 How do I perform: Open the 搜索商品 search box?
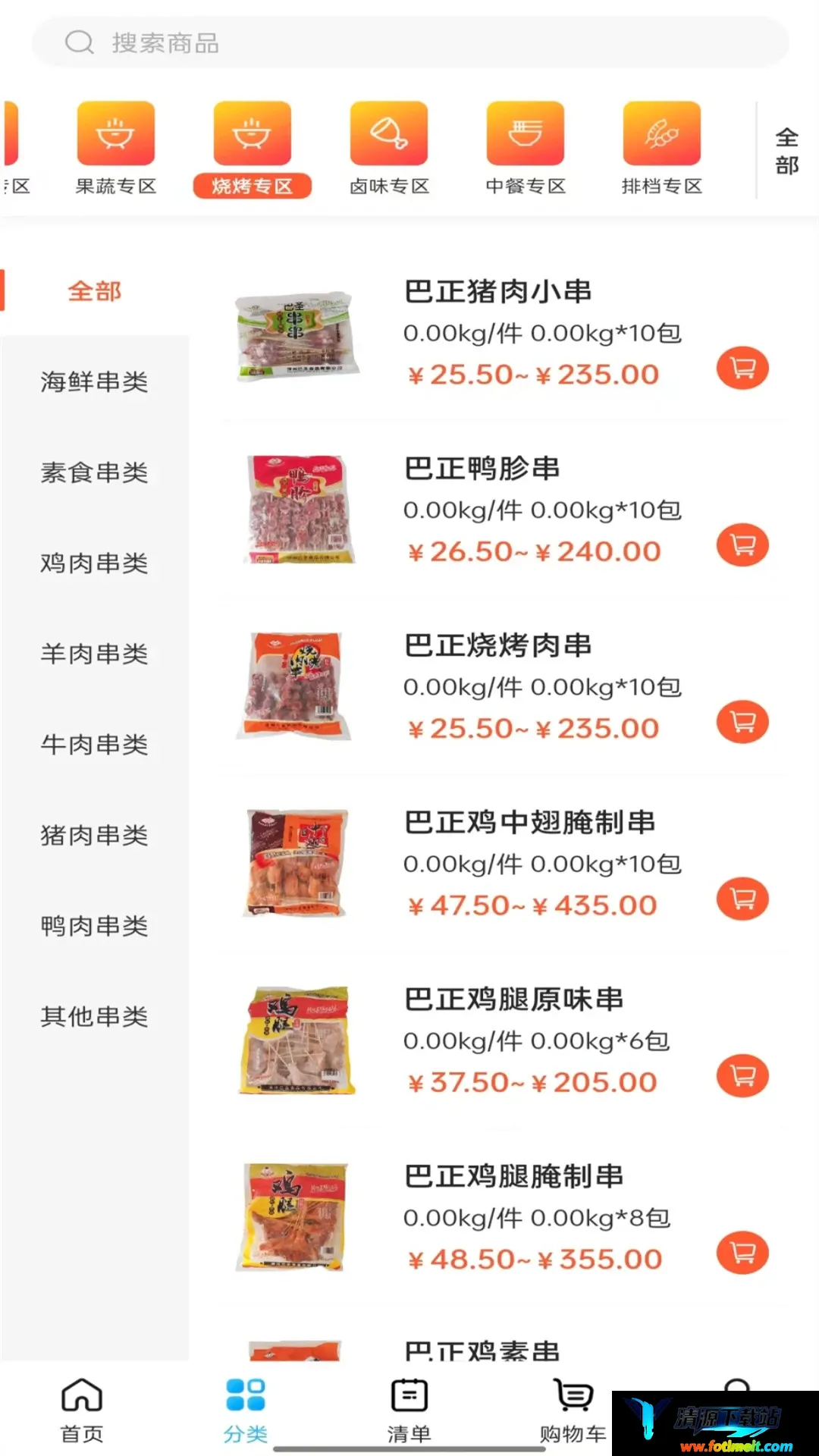(409, 42)
